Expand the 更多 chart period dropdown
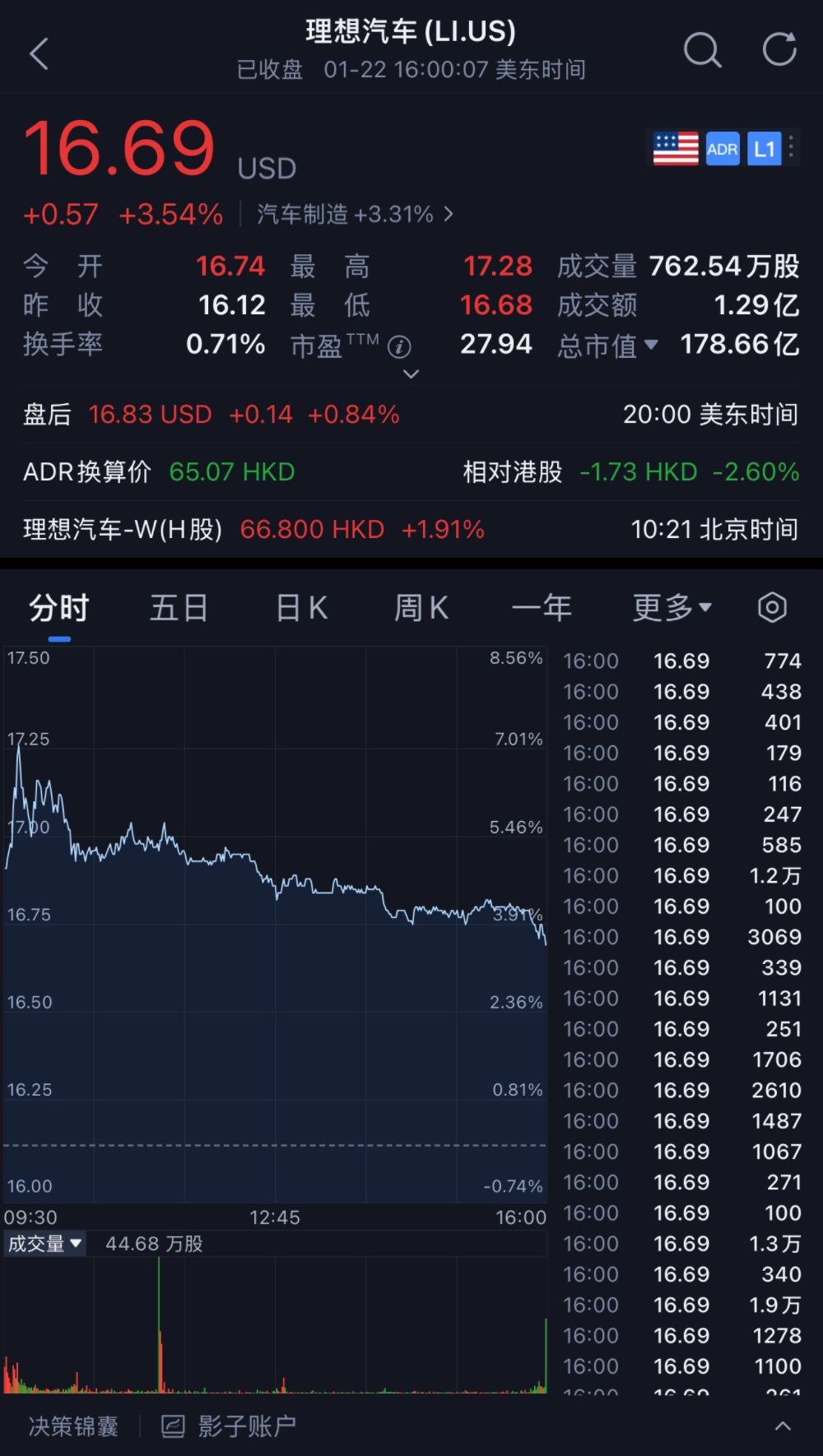Screen dimensions: 823x1456 click(x=671, y=607)
